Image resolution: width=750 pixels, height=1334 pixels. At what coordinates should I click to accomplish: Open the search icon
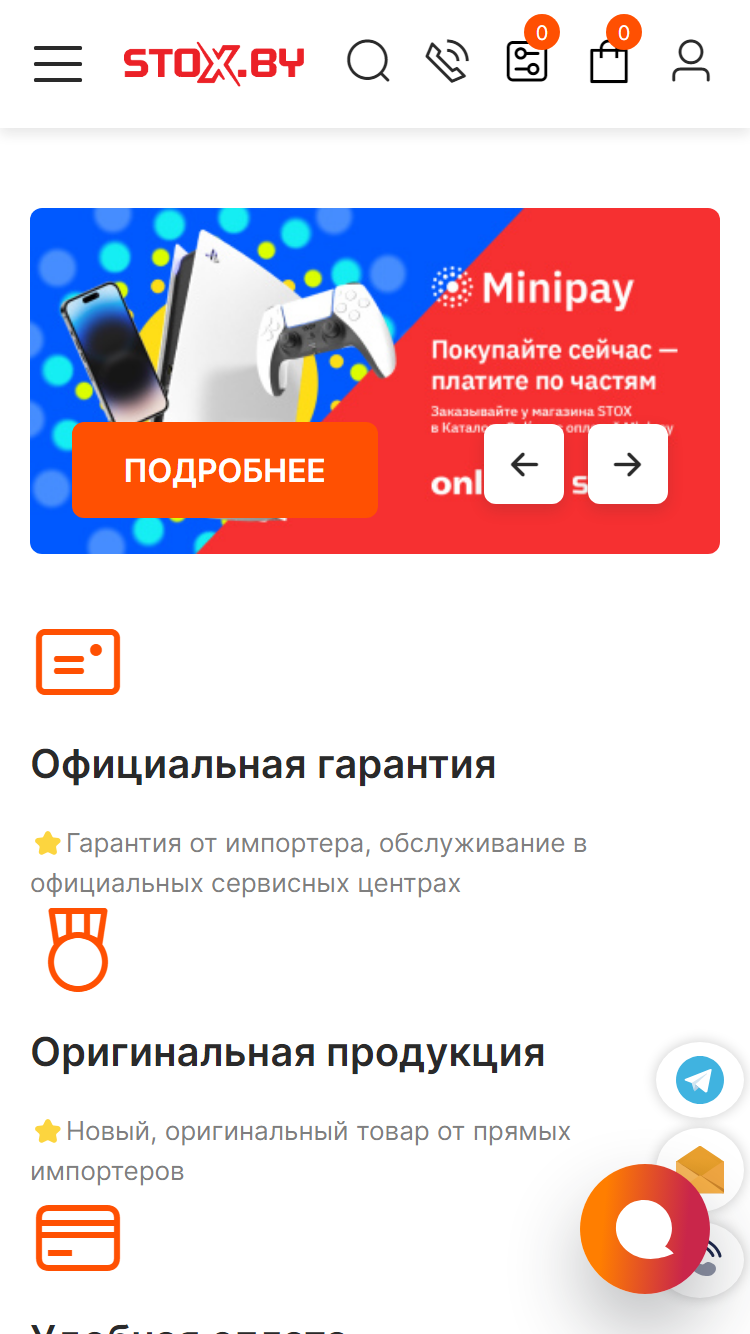click(x=368, y=62)
